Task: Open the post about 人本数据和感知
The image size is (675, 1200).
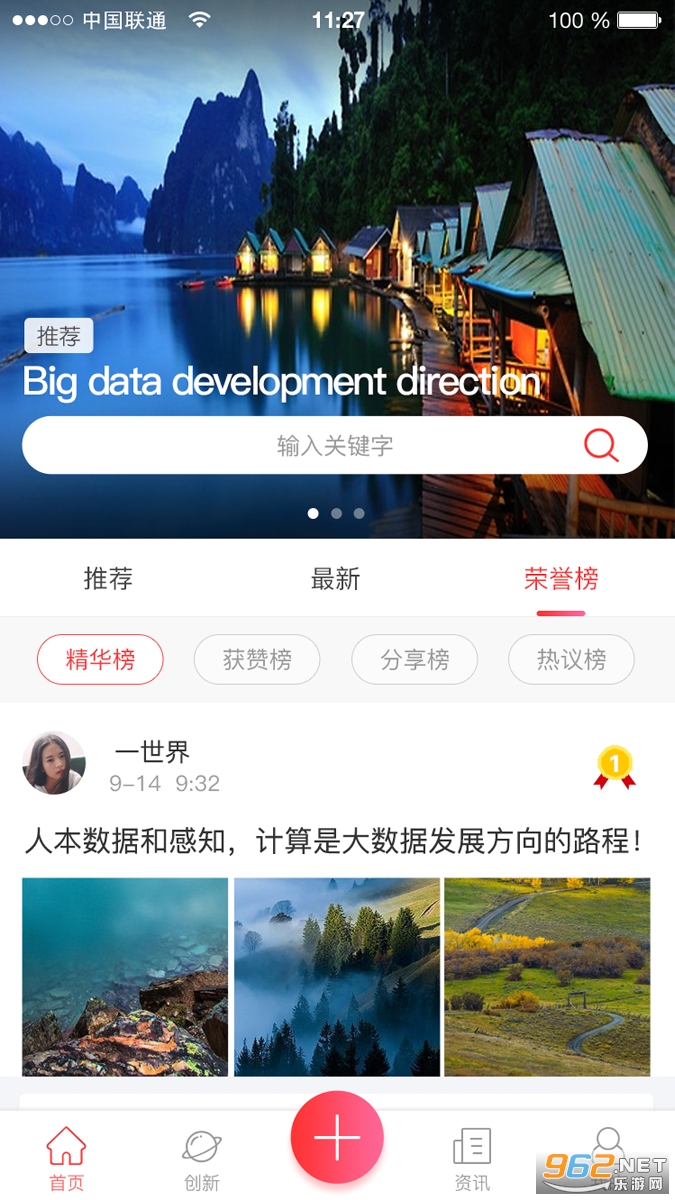Action: tap(334, 841)
